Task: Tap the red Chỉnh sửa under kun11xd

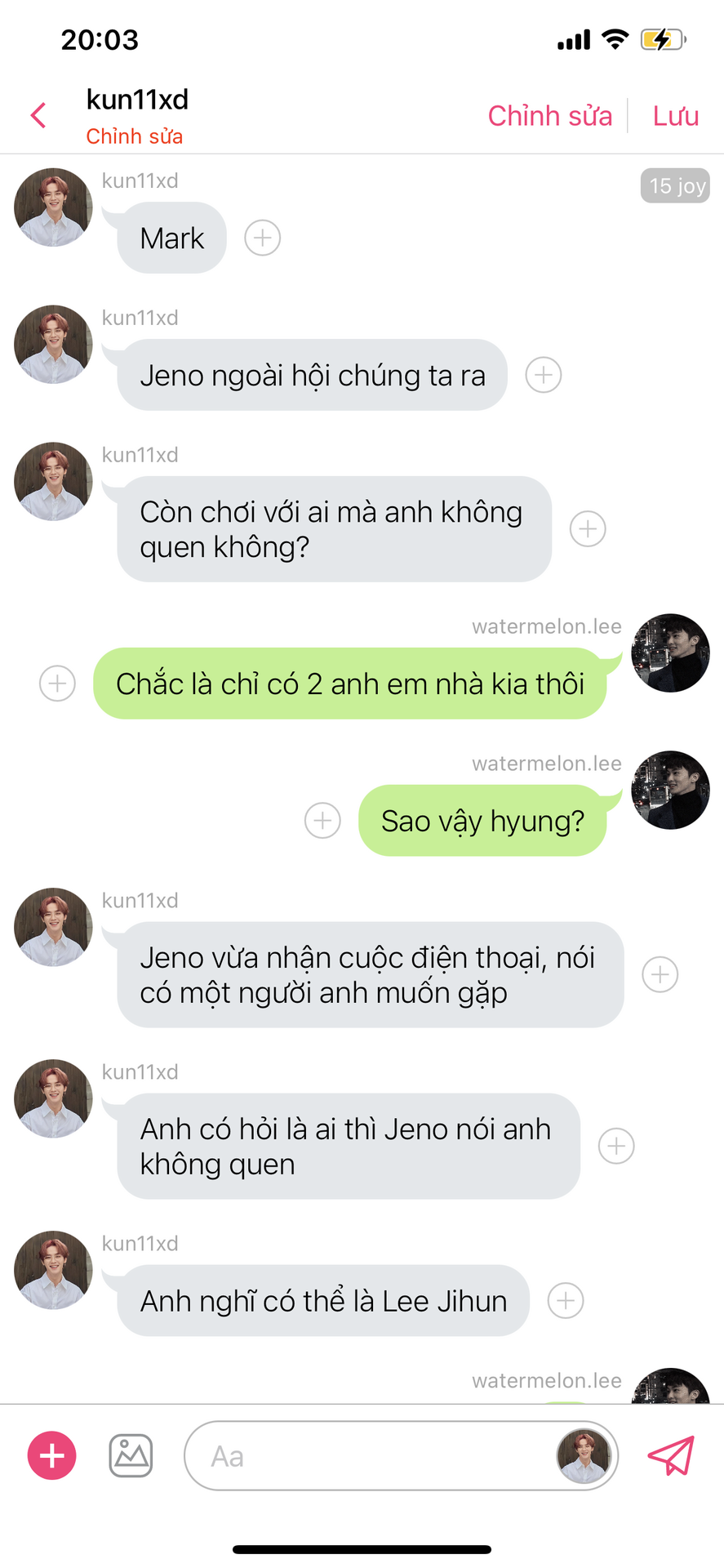Action: tap(135, 136)
